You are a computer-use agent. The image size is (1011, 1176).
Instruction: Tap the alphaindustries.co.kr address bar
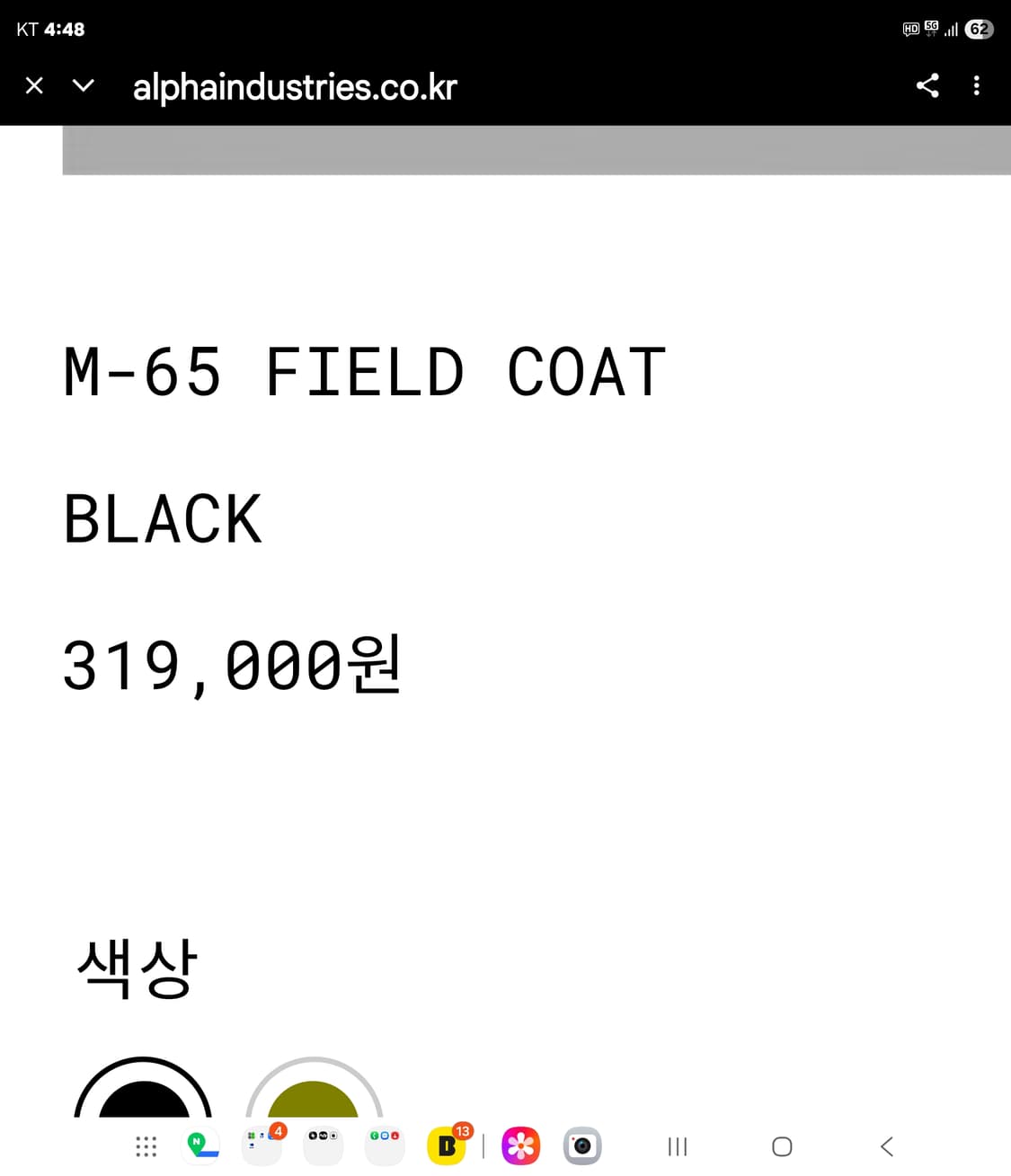(294, 87)
